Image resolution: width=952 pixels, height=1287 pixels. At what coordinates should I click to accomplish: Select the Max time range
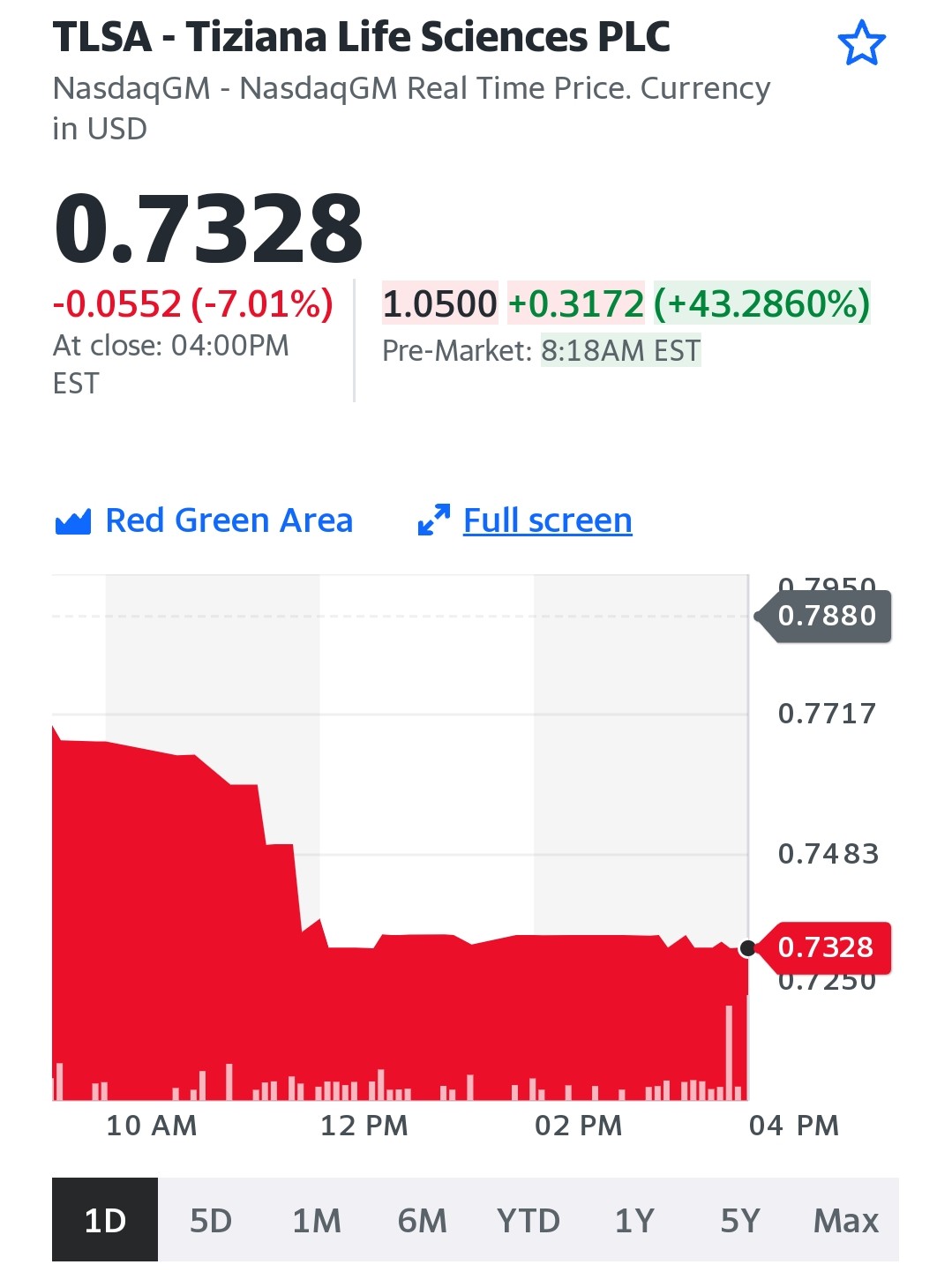tap(846, 1220)
